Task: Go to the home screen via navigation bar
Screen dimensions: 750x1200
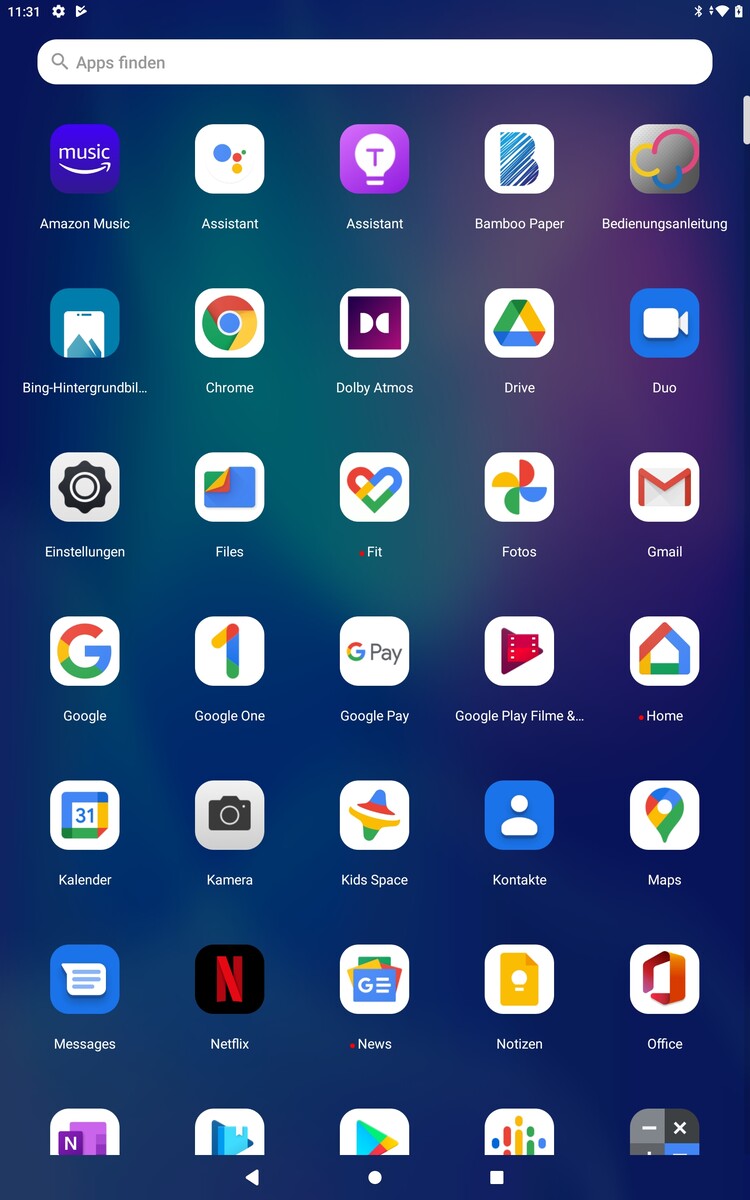Action: pos(375,1178)
